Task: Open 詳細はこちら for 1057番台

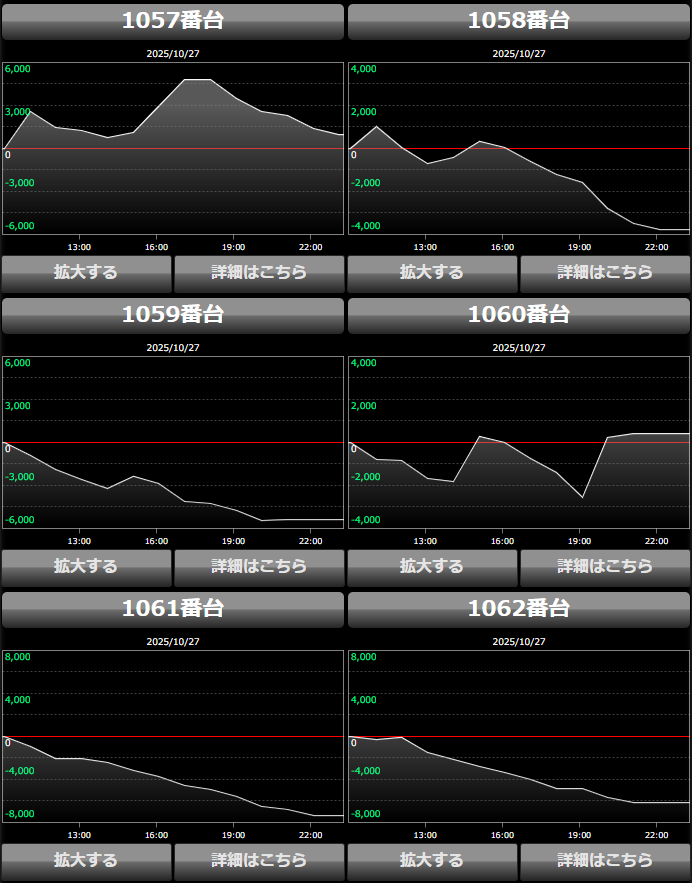Action: pos(259,272)
